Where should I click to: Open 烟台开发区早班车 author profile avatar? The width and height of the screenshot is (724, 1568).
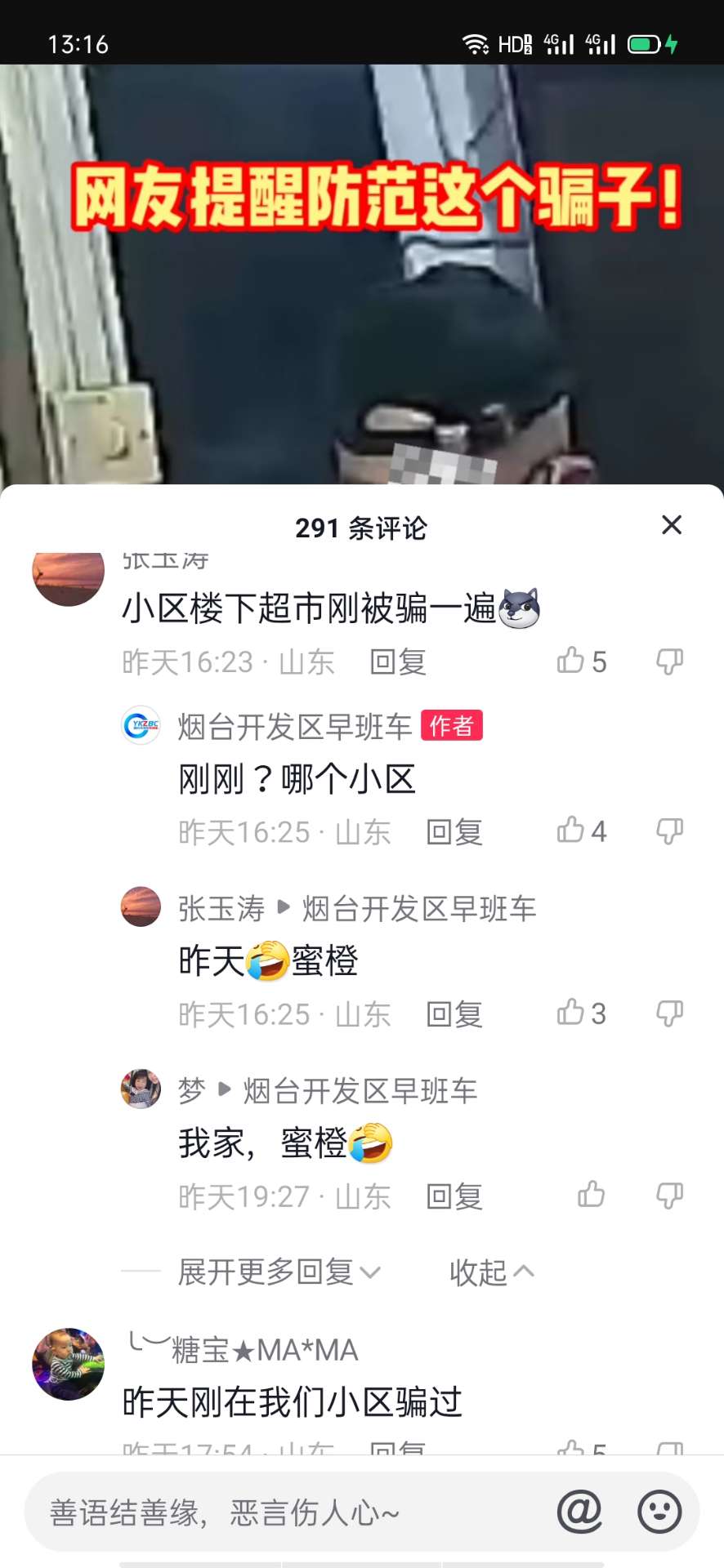point(141,725)
